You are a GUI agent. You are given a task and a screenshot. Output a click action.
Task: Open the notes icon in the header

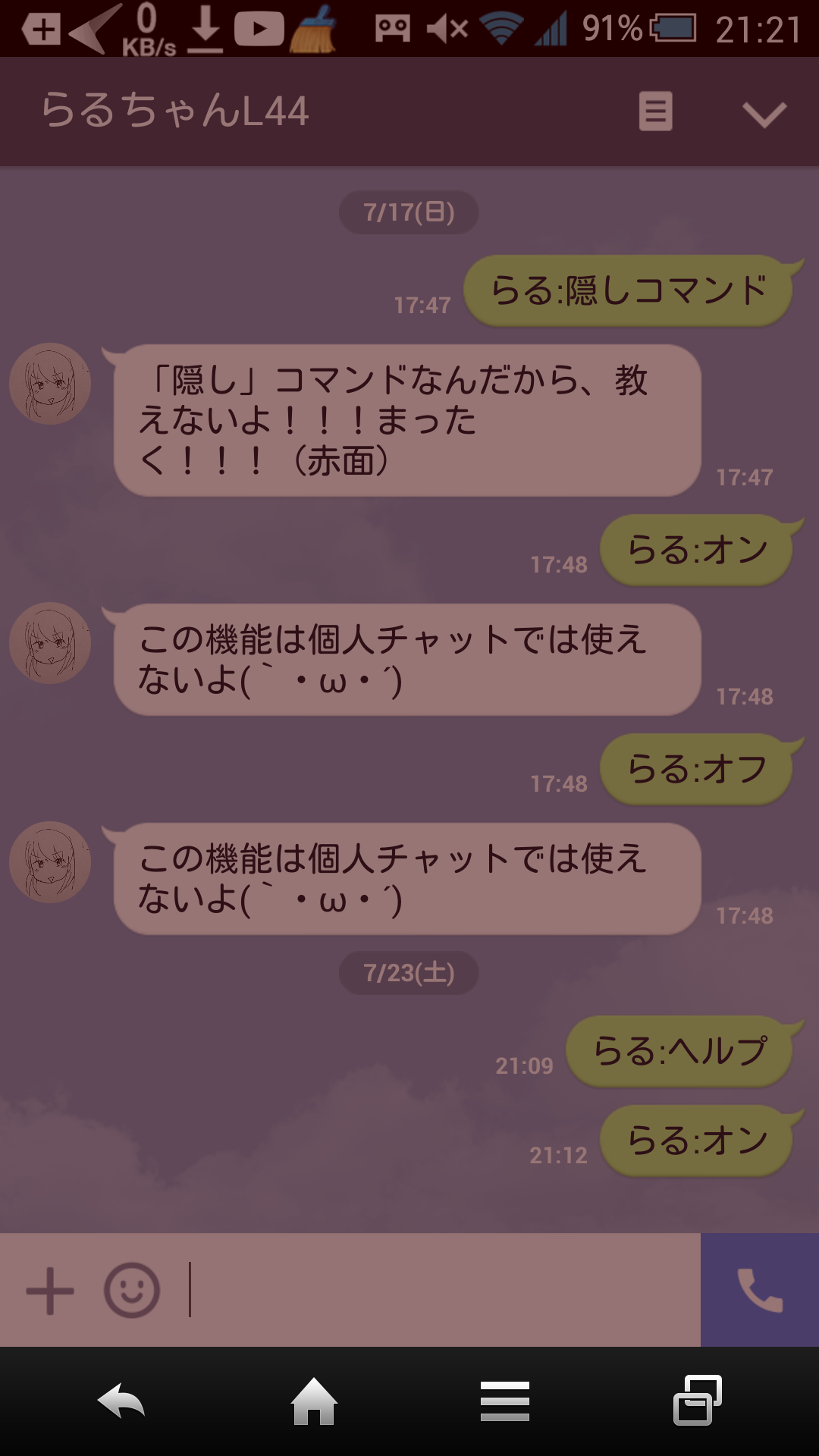pos(655,111)
